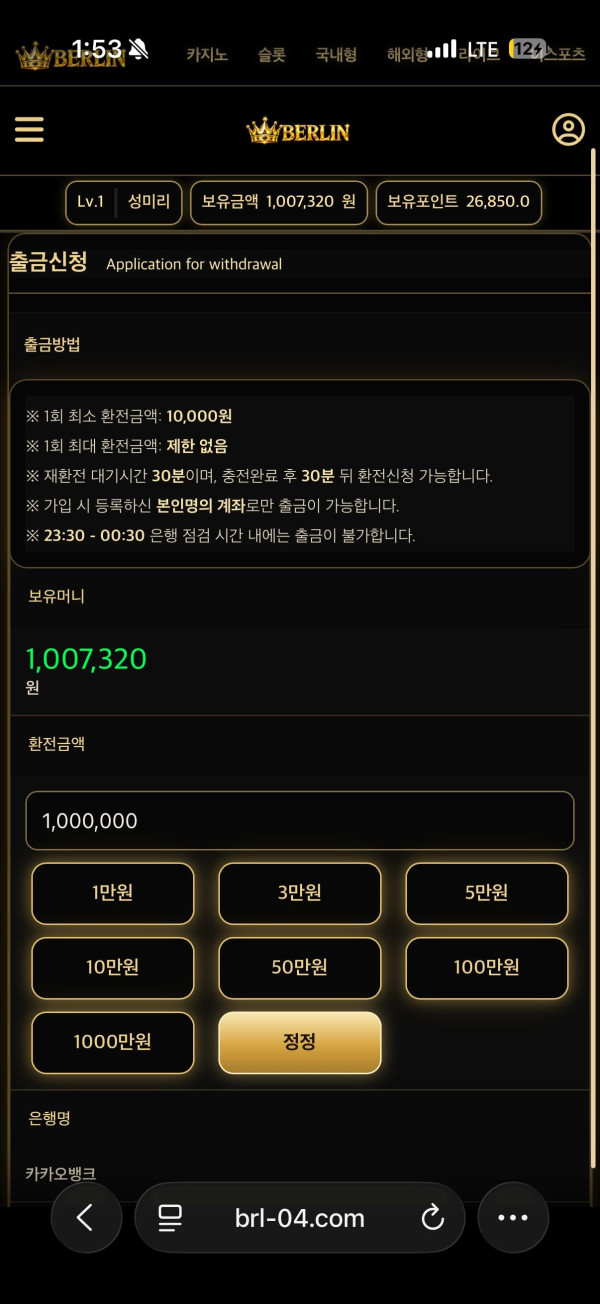Viewport: 600px width, 1304px height.
Task: Add 50만원 to the withdrawal amount
Action: (300, 968)
